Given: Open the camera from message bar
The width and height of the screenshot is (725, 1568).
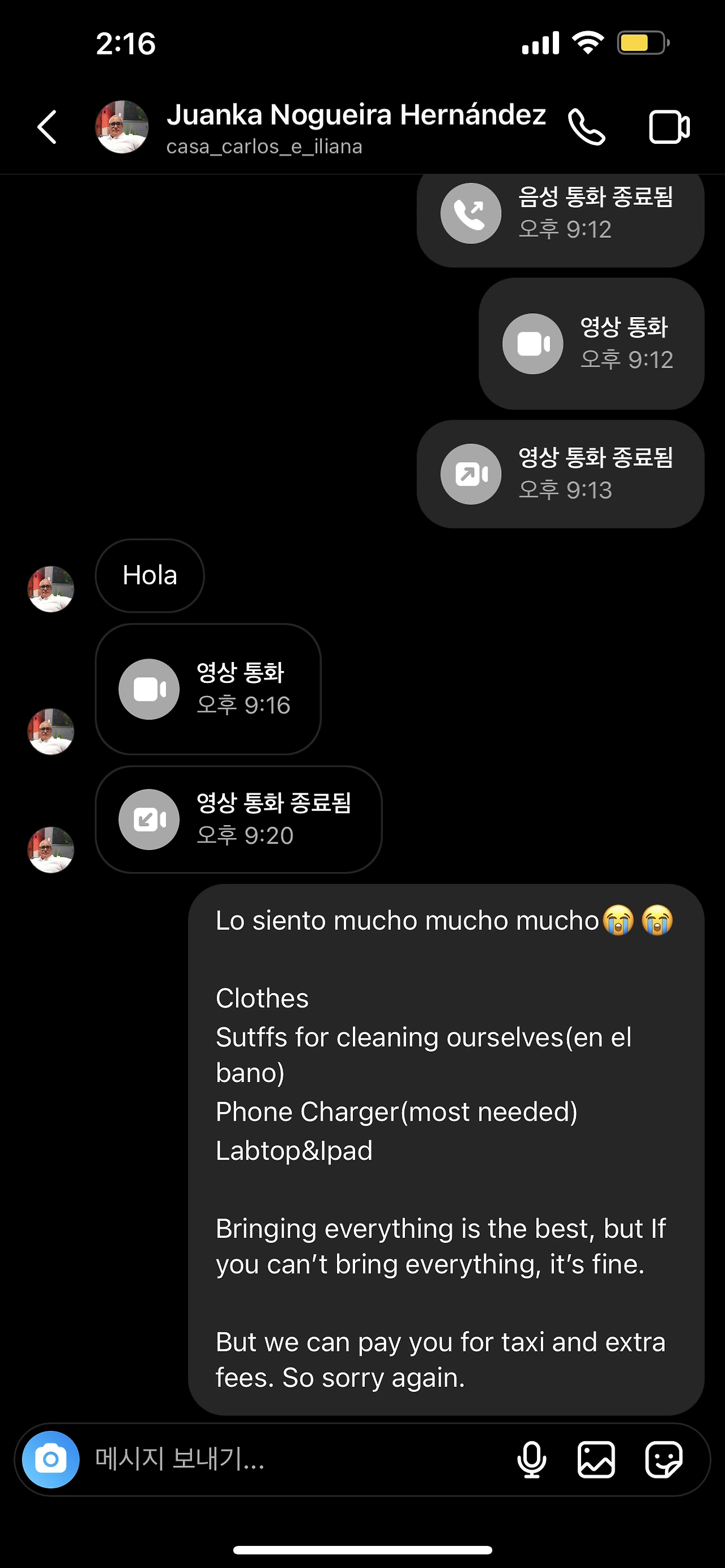Looking at the screenshot, I should tap(50, 1459).
